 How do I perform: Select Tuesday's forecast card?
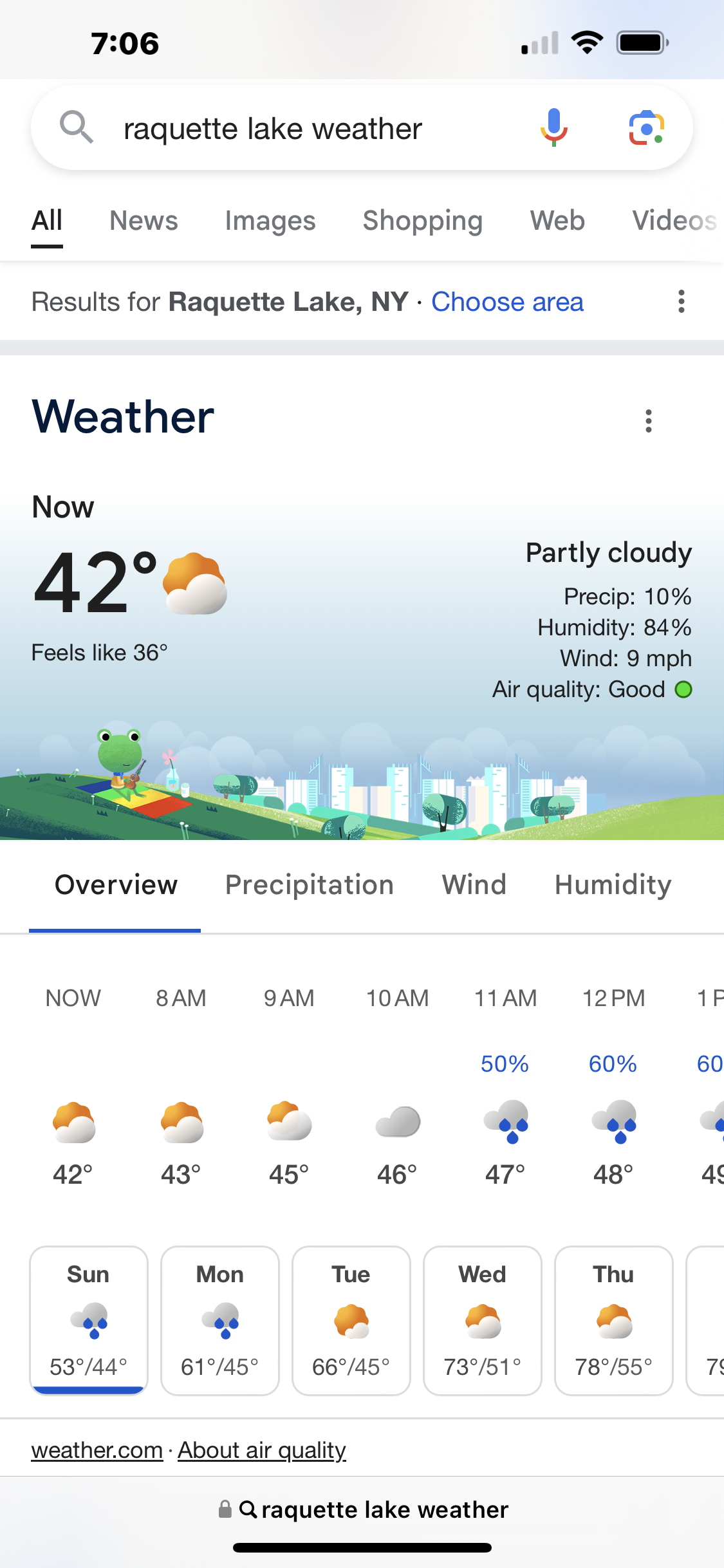351,1320
